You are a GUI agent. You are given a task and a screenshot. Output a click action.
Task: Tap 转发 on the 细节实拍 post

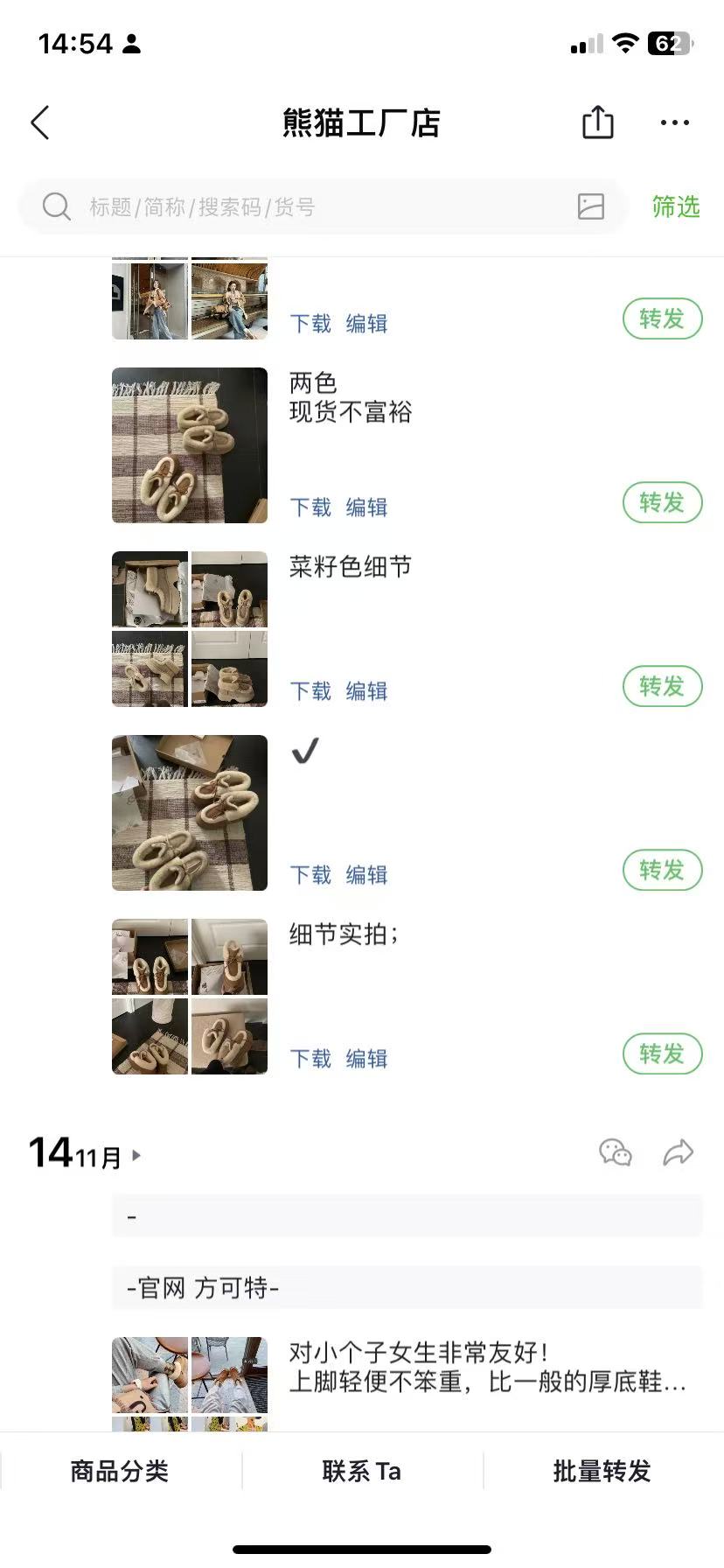point(662,1054)
